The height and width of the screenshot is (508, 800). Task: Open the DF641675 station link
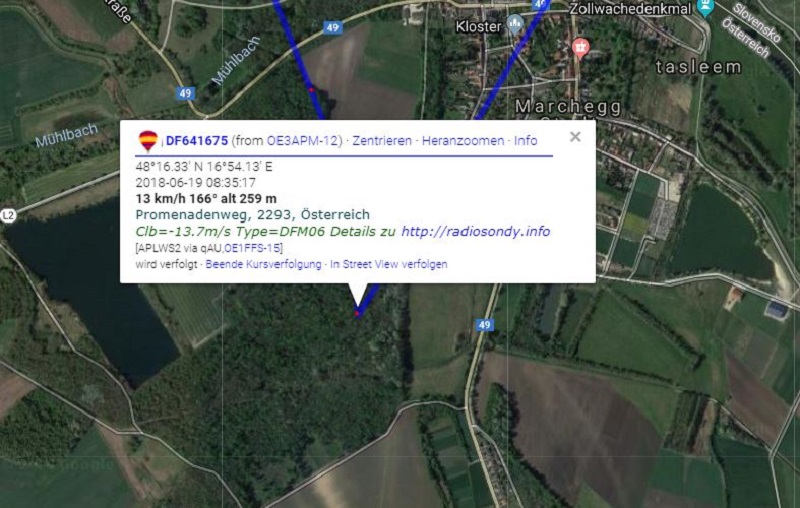[x=197, y=141]
